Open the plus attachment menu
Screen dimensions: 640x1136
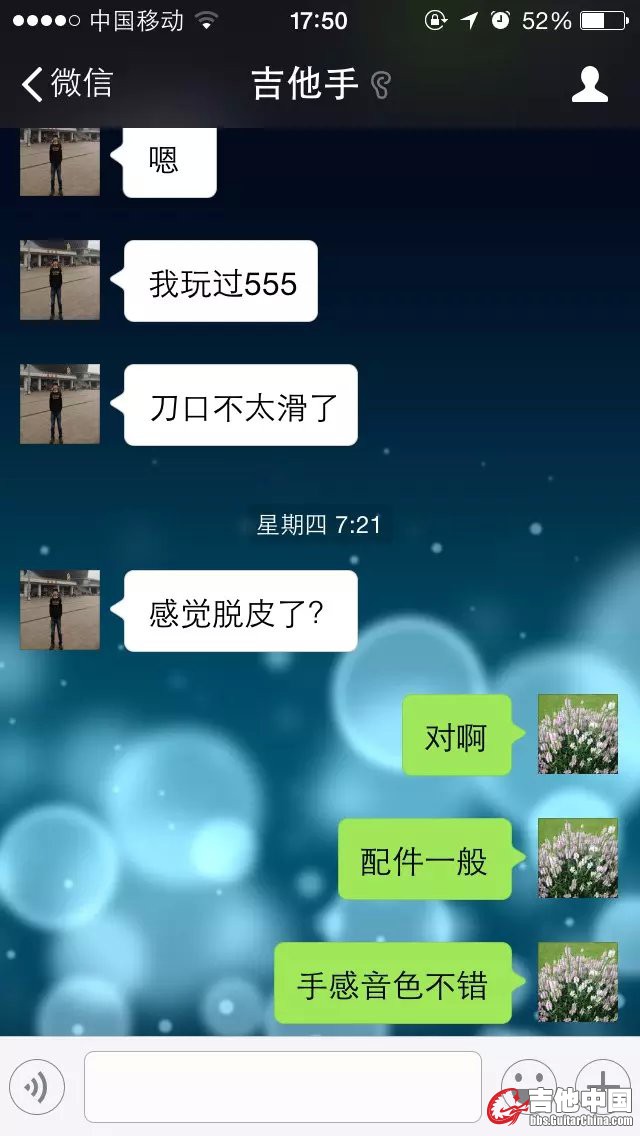click(x=603, y=1085)
